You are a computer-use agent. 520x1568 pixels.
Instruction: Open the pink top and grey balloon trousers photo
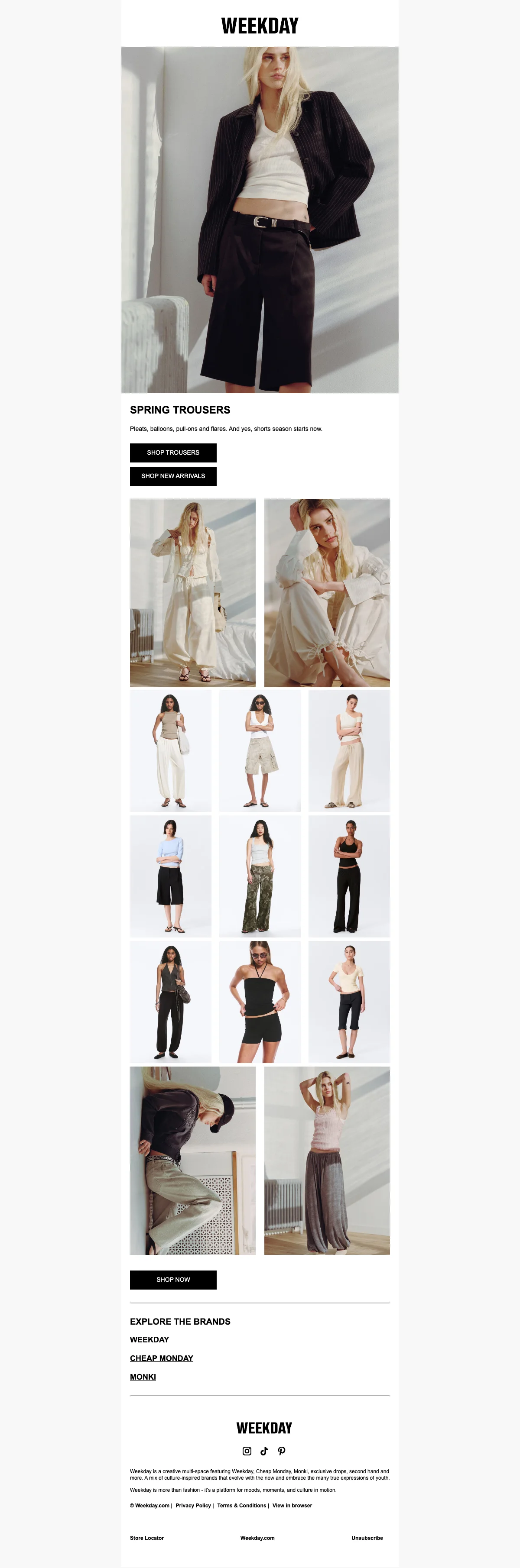point(327,1161)
